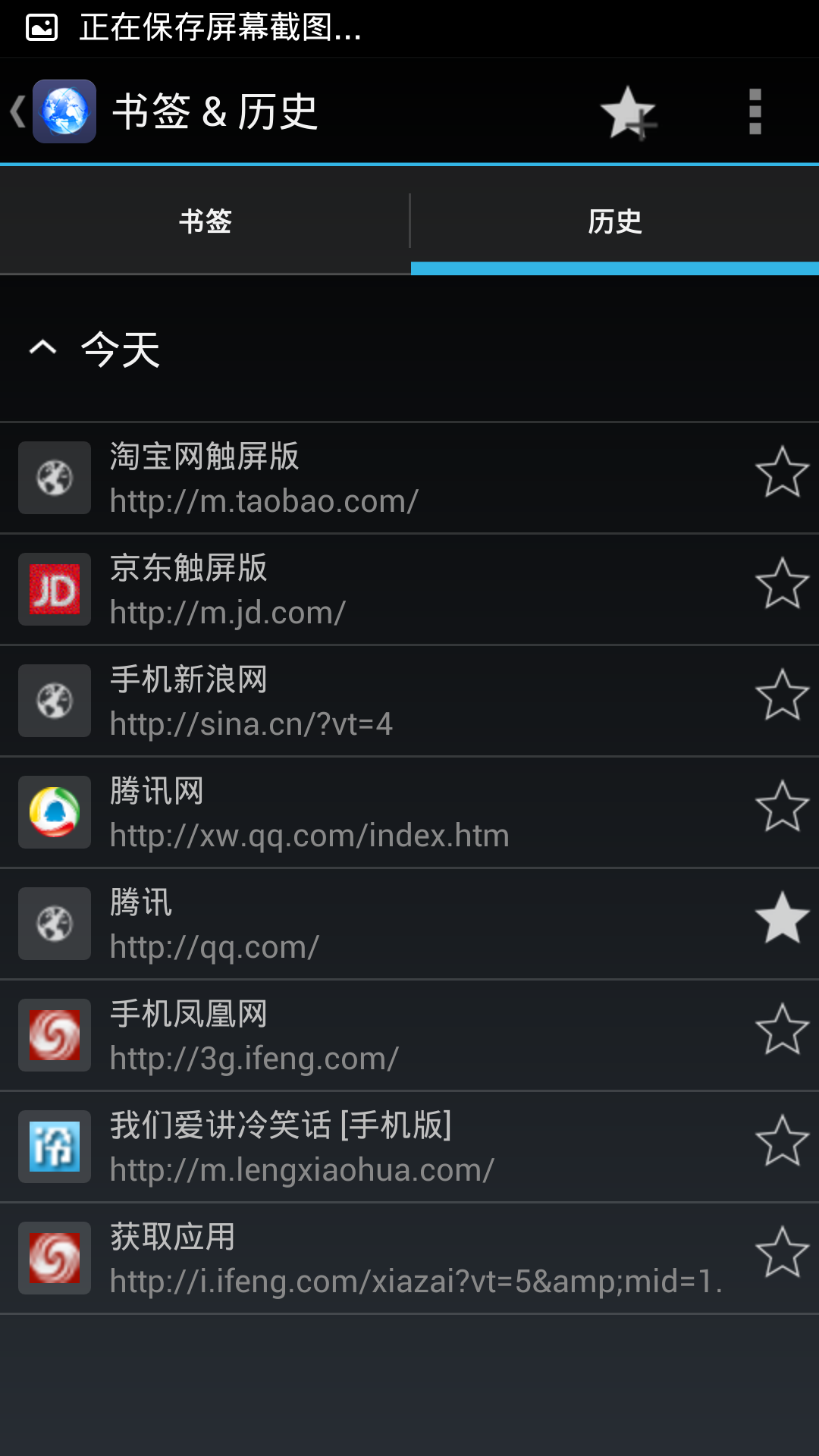
Task: Add a new bookmark with star-plus icon
Action: [629, 113]
